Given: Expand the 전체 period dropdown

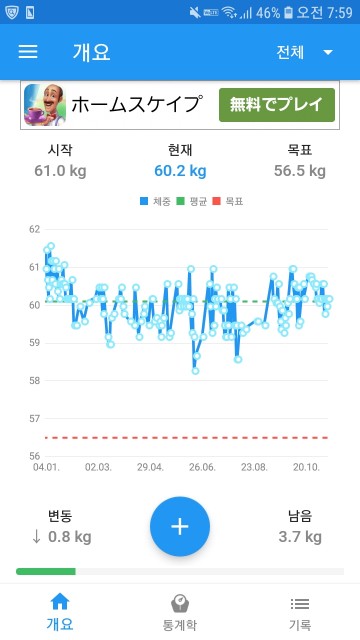Looking at the screenshot, I should 305,52.
